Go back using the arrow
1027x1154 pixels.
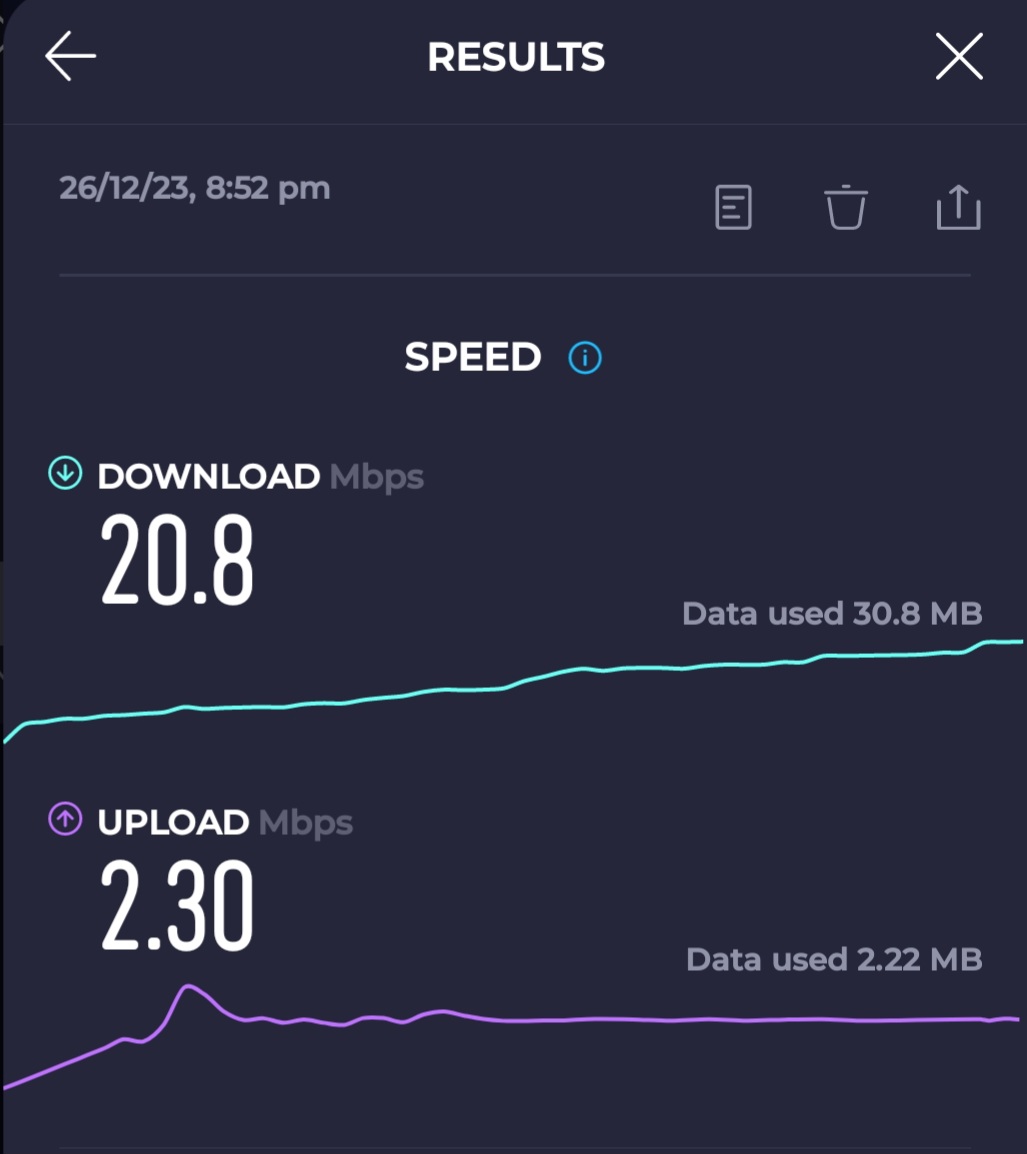[70, 56]
